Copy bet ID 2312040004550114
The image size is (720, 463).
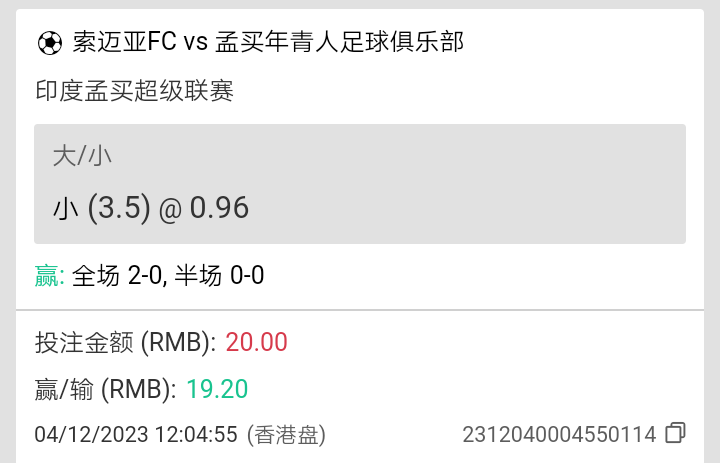coord(675,433)
